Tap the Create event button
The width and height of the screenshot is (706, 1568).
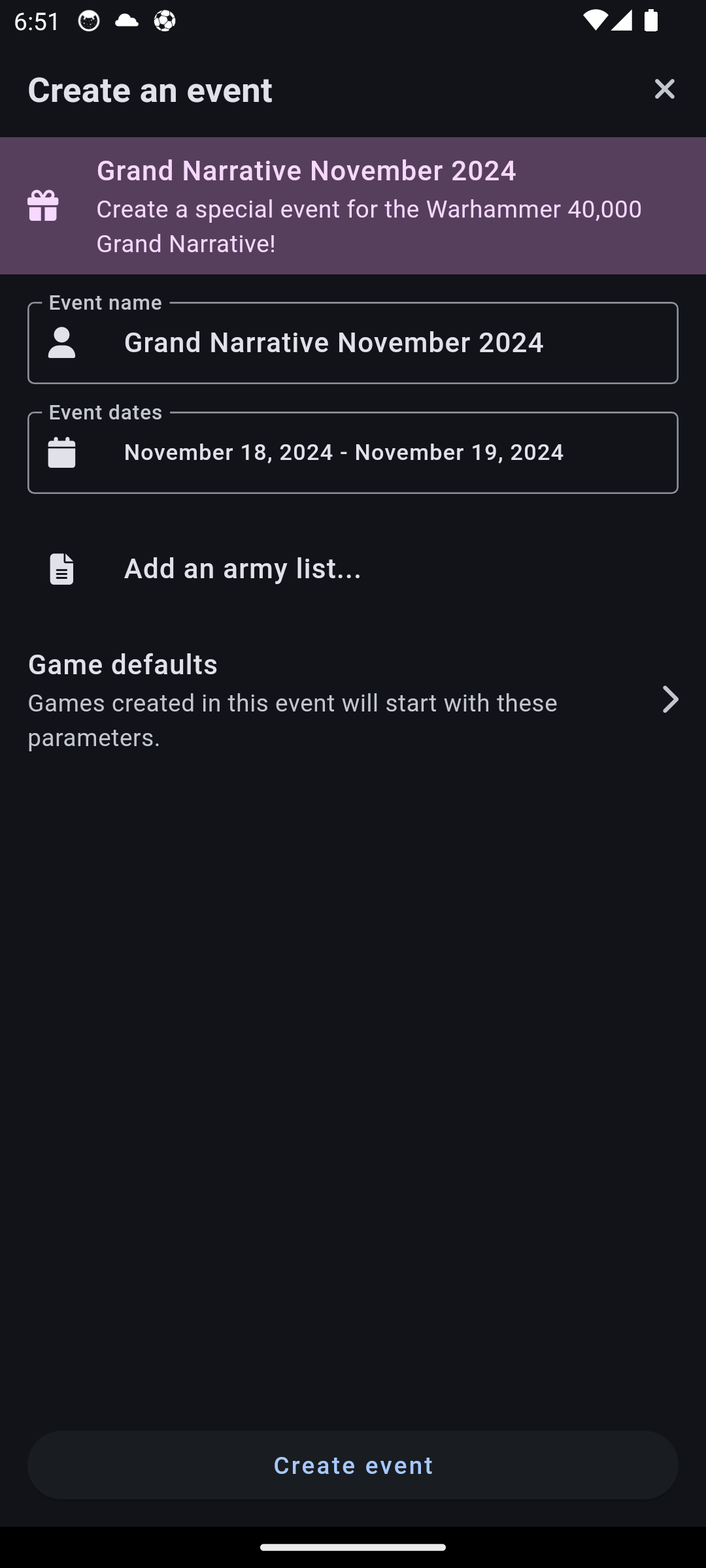[x=353, y=1465]
